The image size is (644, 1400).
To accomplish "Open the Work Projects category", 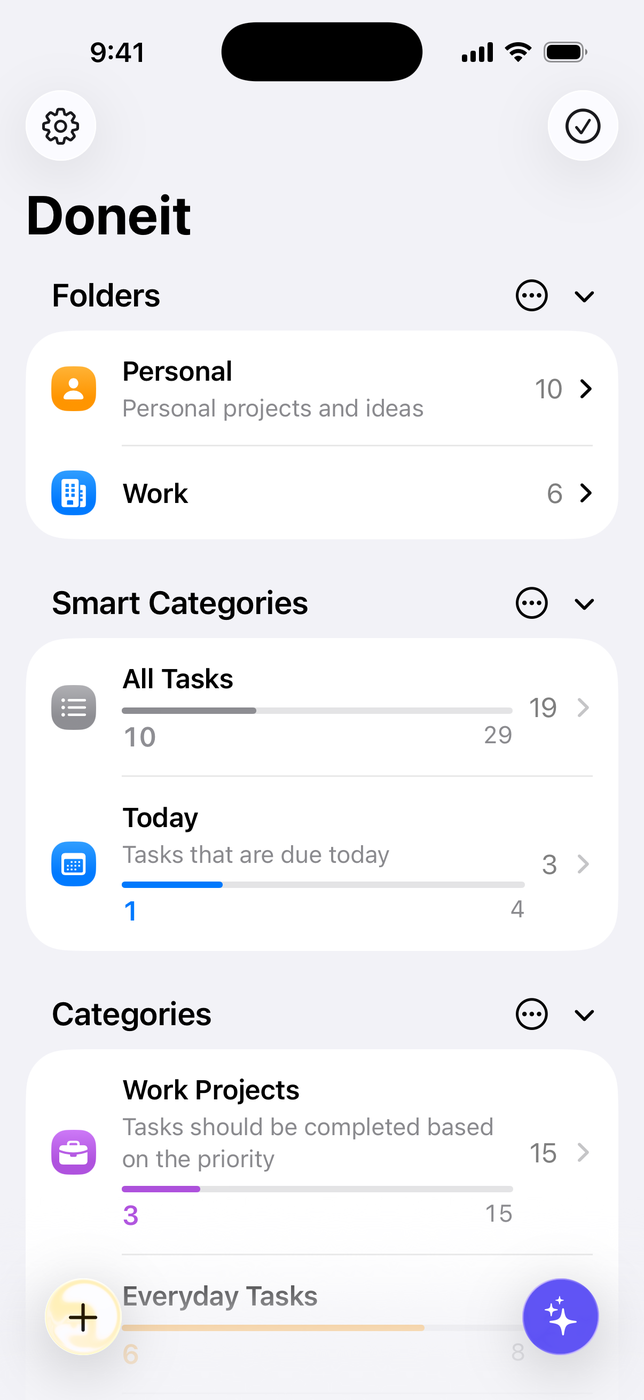I will tap(320, 1152).
